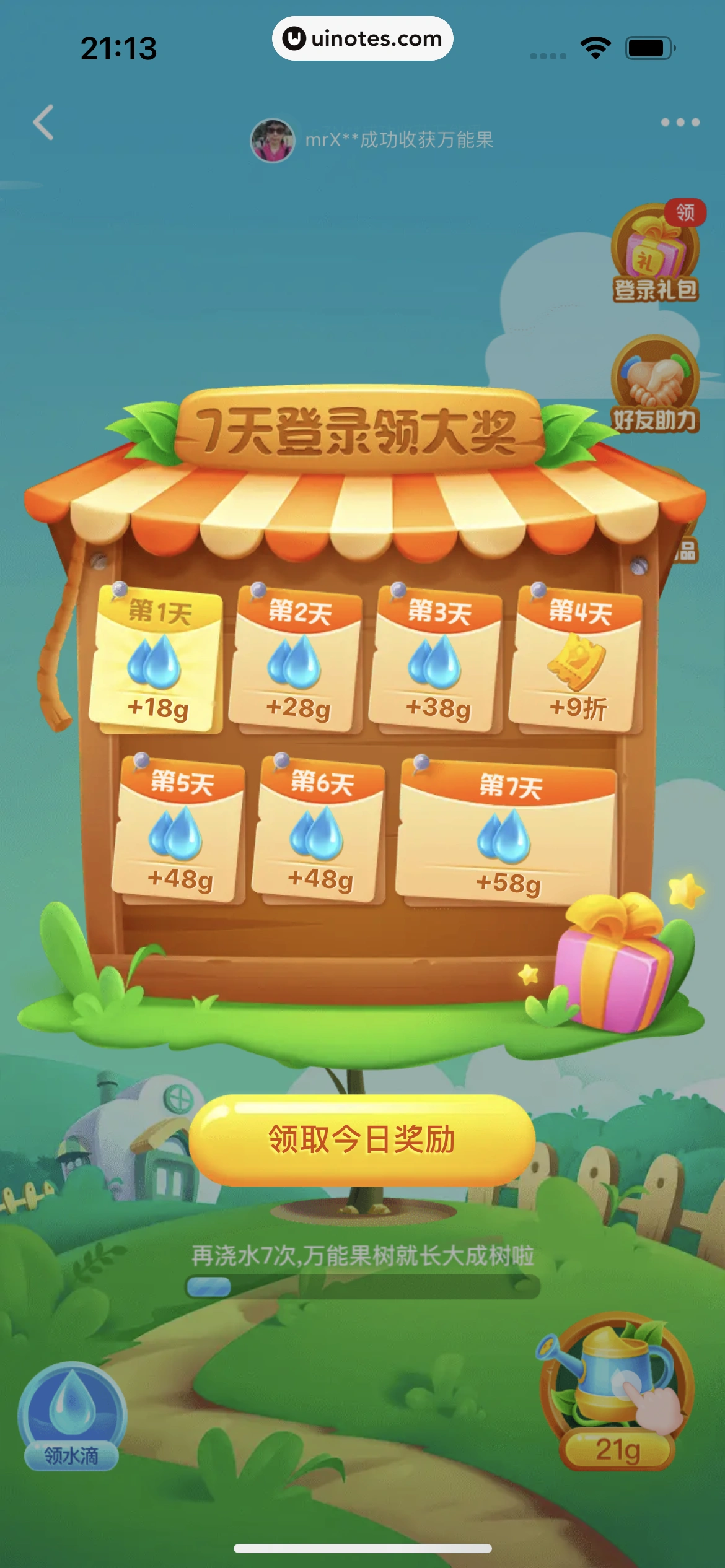Click the uinotes.com capsule at top
Viewport: 725px width, 1568px height.
pos(362,39)
